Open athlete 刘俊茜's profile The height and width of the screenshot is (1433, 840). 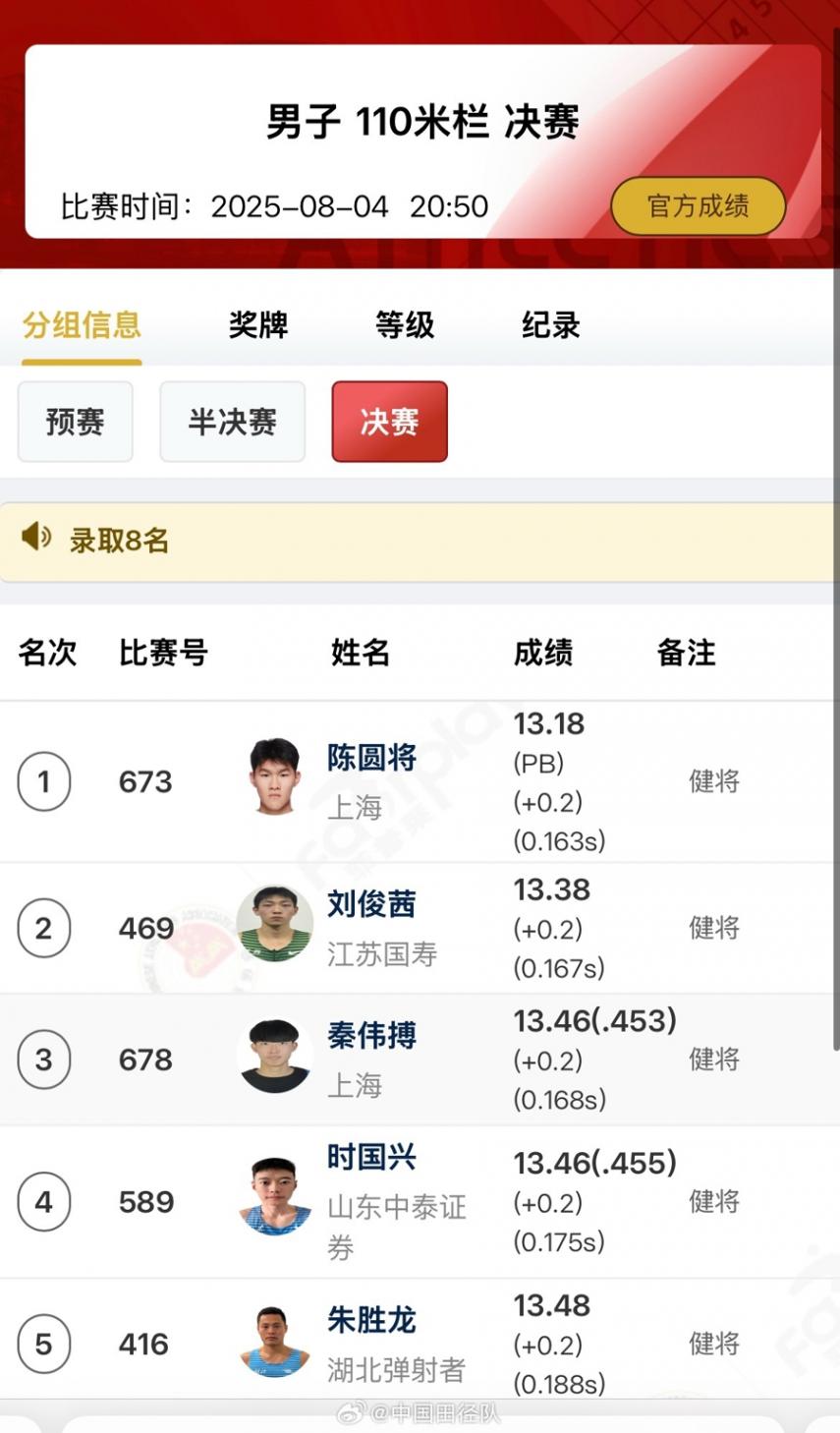pos(371,904)
